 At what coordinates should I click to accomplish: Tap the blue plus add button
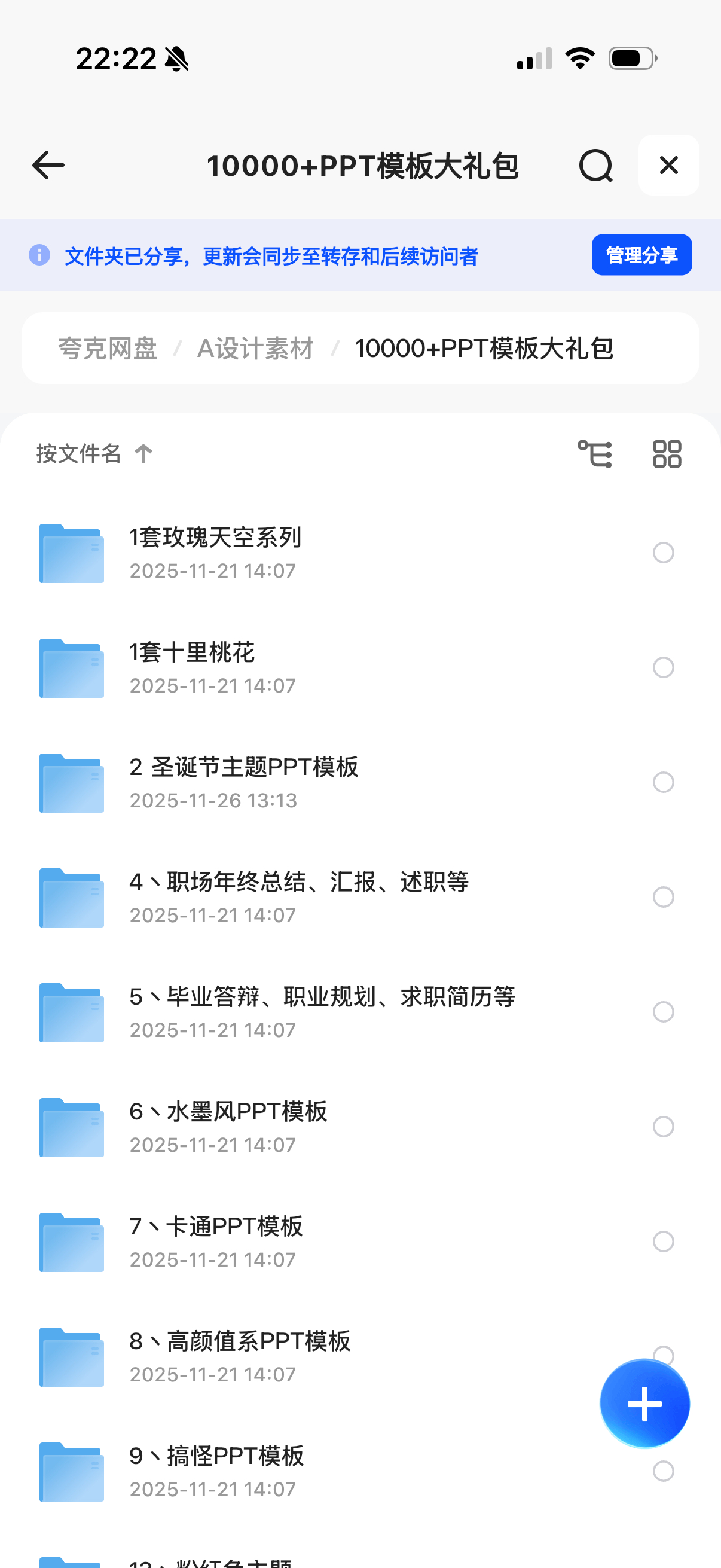(x=644, y=1404)
